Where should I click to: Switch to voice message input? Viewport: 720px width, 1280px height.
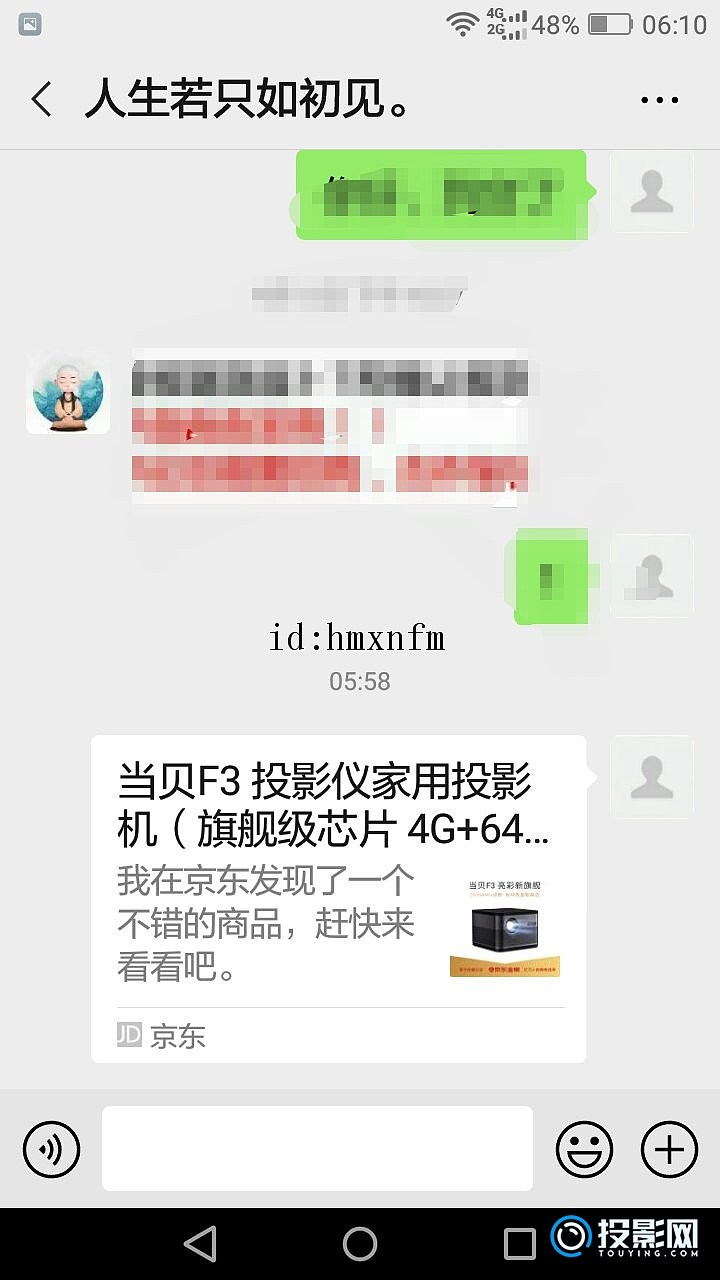tap(51, 1148)
